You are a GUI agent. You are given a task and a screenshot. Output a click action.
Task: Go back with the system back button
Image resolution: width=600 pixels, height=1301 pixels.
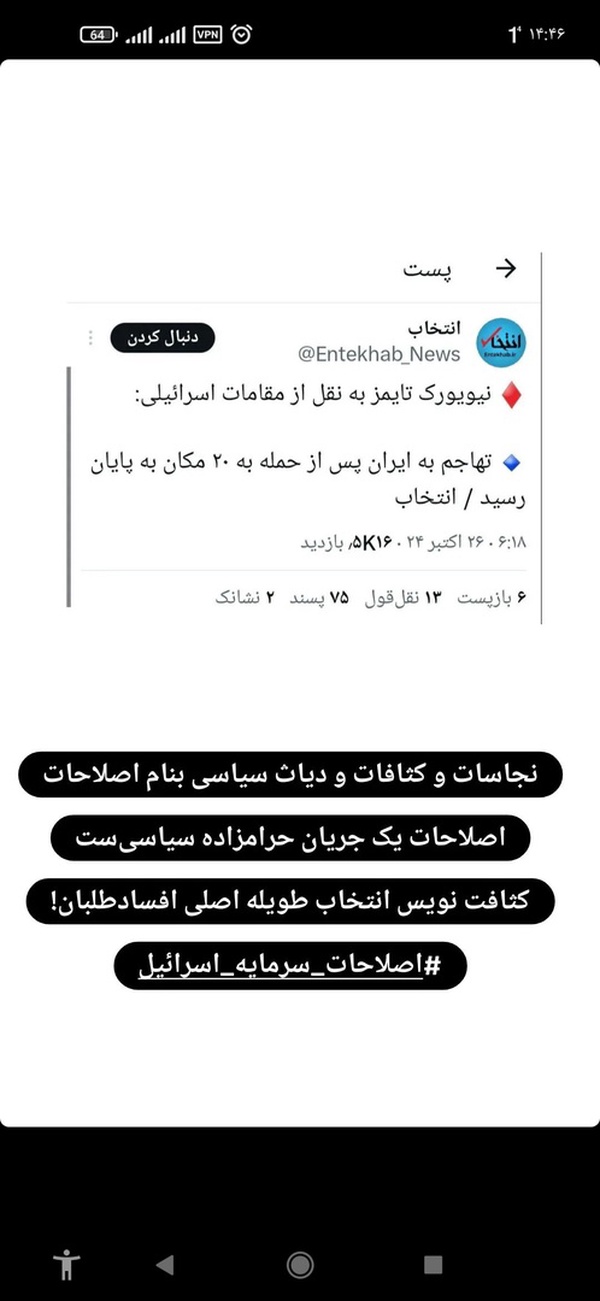pyautogui.click(x=165, y=1264)
